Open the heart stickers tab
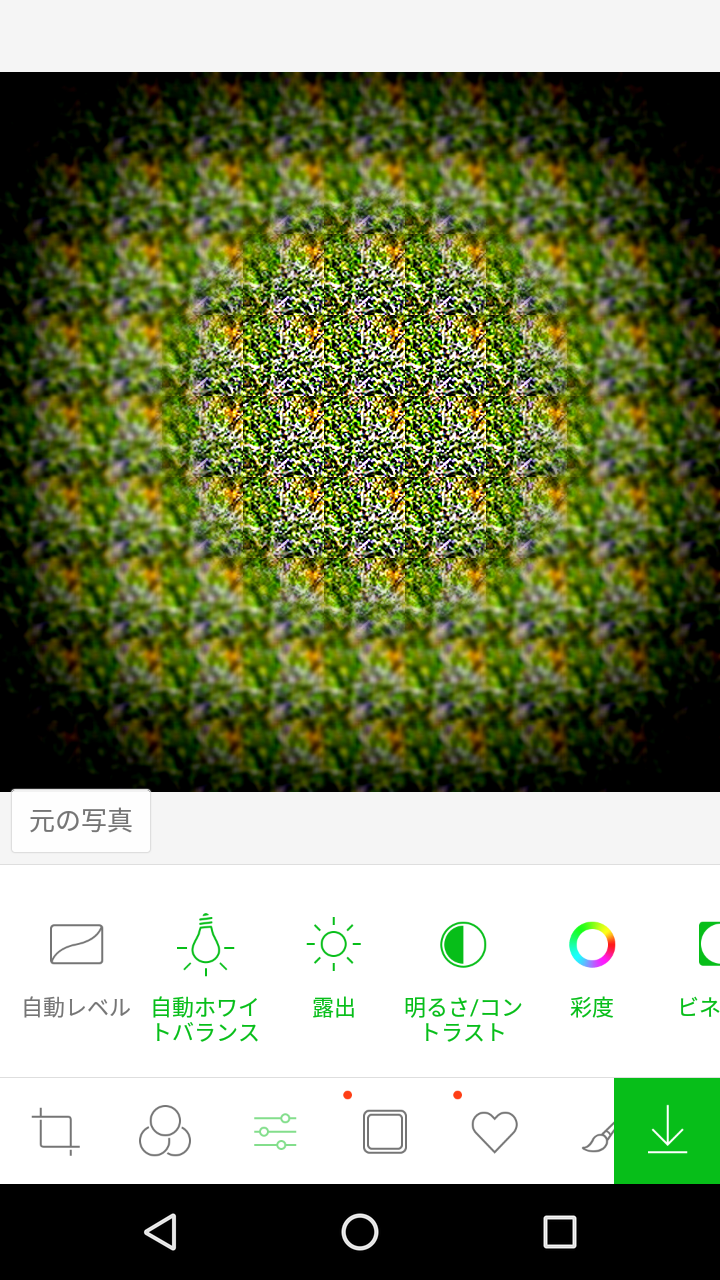This screenshot has width=720, height=1280. coord(494,1132)
